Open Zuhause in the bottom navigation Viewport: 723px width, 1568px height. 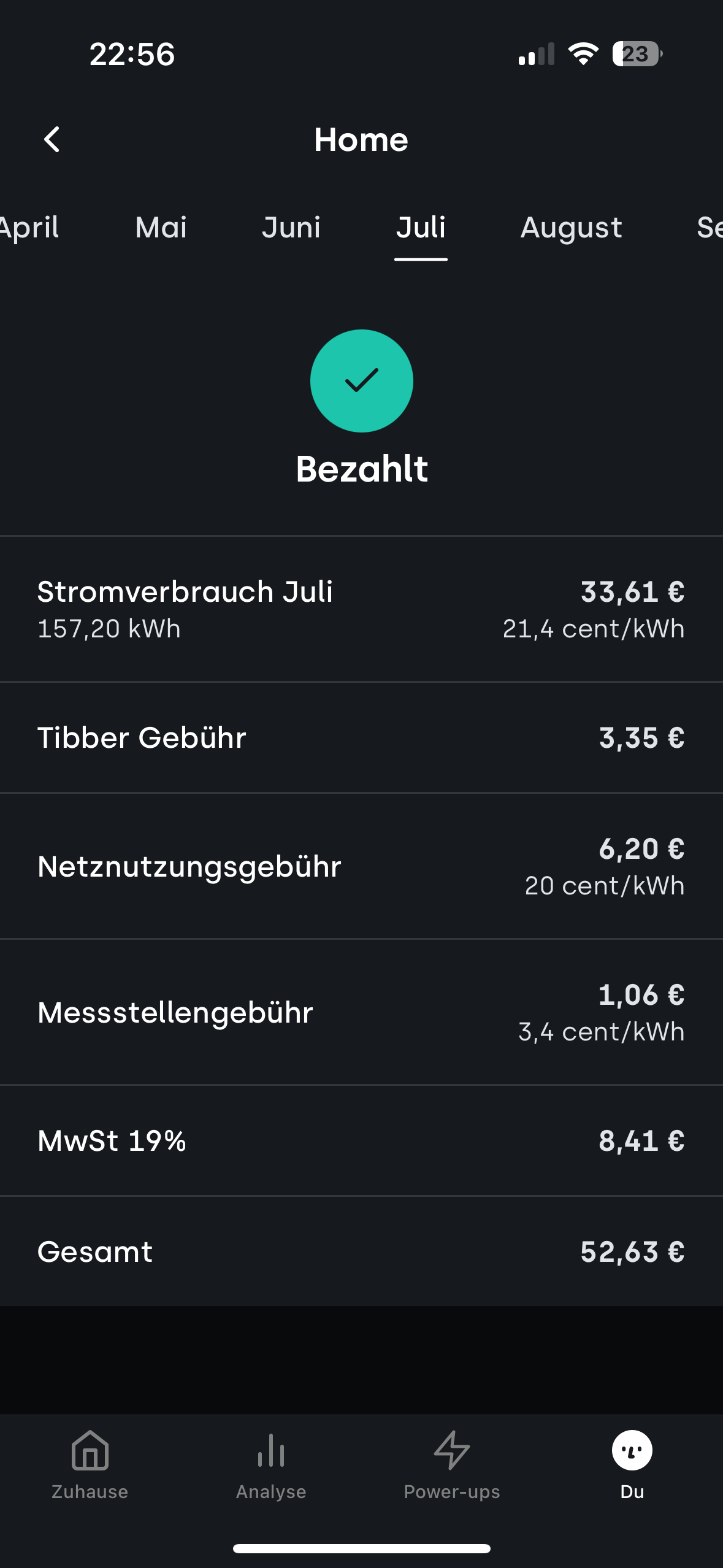coord(90,1466)
